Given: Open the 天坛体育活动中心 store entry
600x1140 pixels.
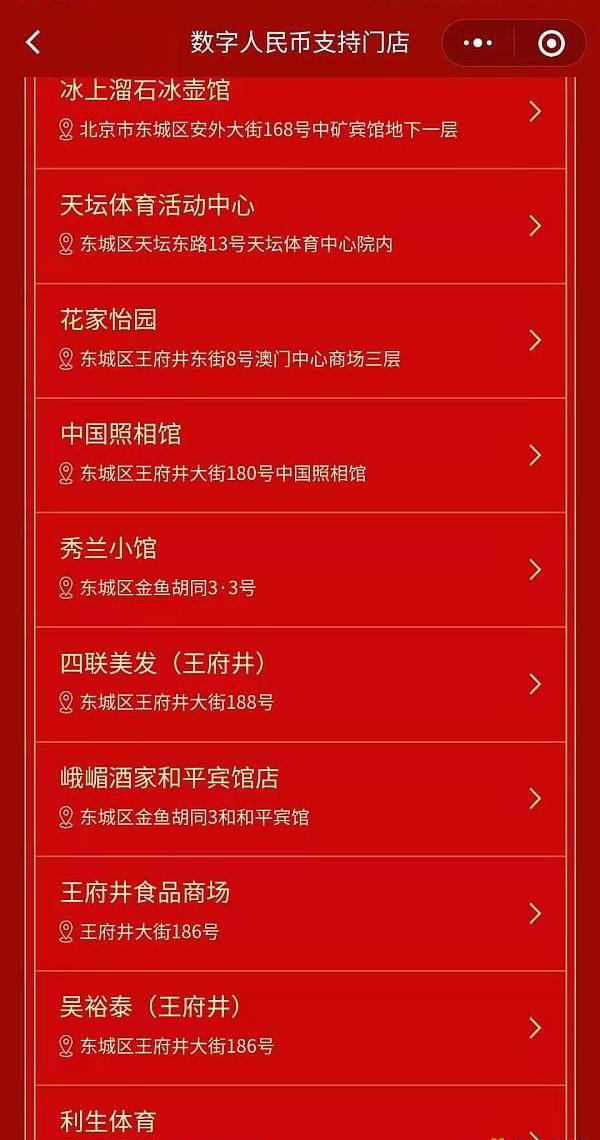Looking at the screenshot, I should tap(300, 225).
